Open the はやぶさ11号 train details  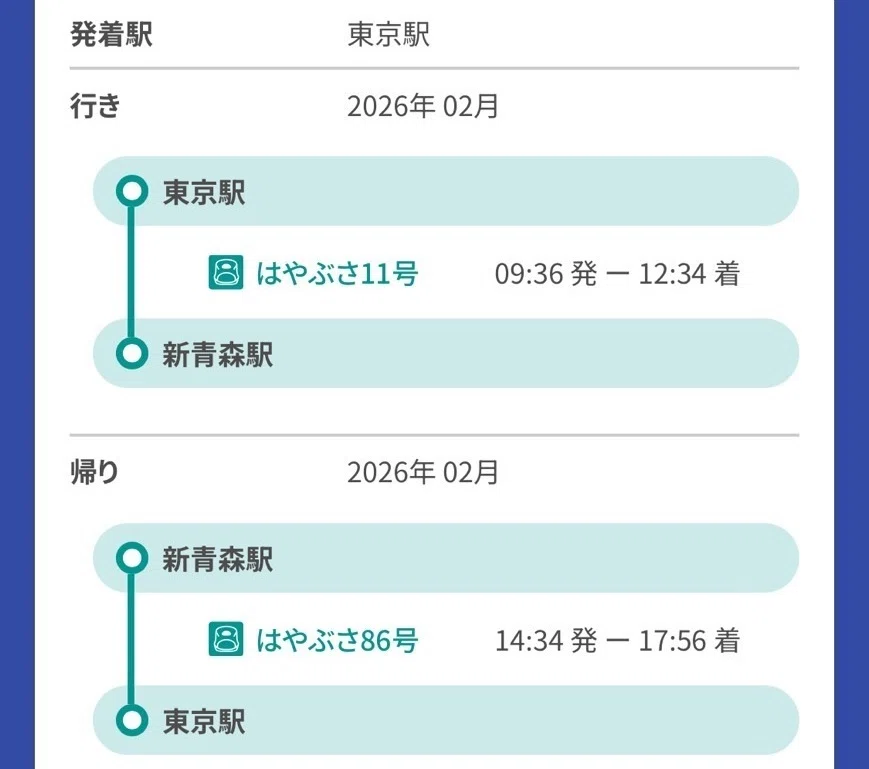pos(337,273)
